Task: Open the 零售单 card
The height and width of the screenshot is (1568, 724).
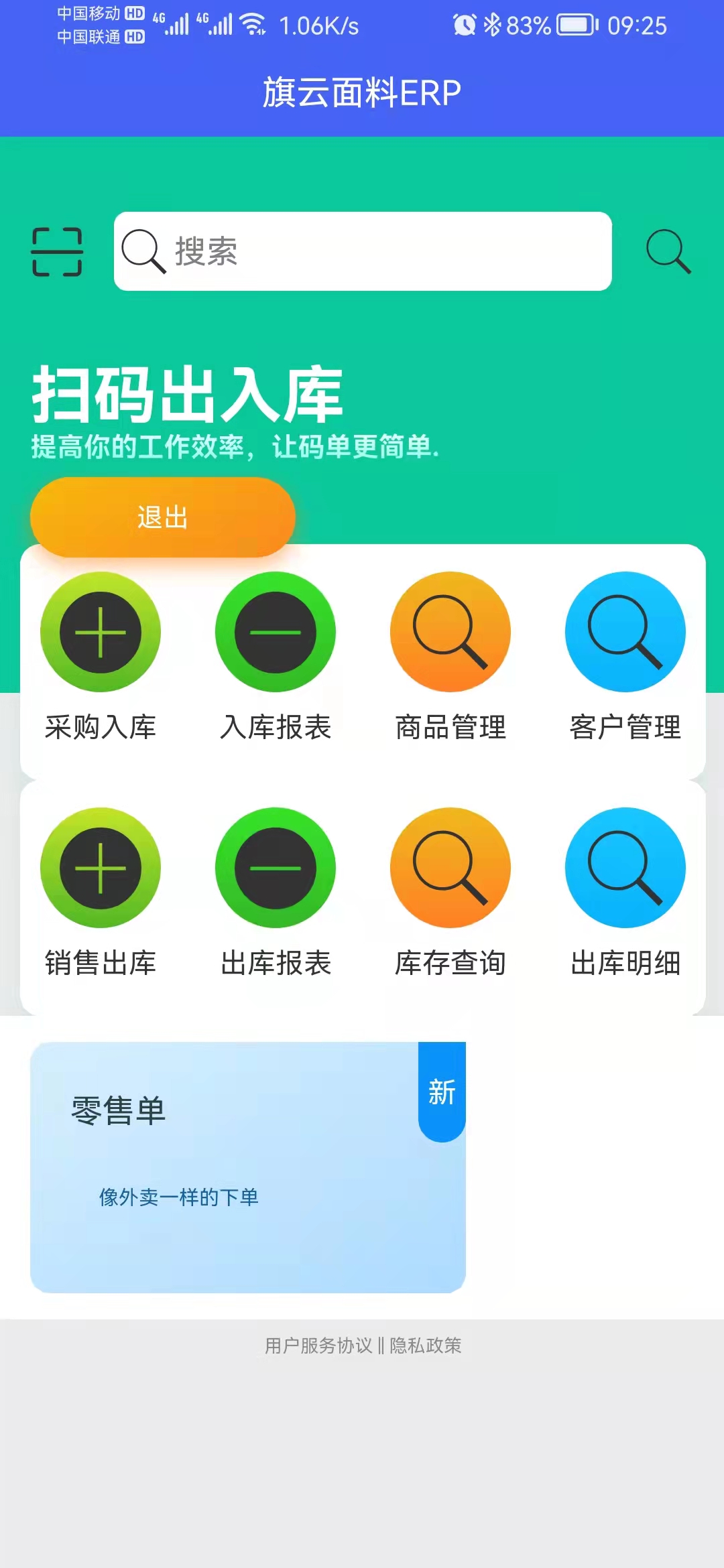Action: click(248, 1167)
